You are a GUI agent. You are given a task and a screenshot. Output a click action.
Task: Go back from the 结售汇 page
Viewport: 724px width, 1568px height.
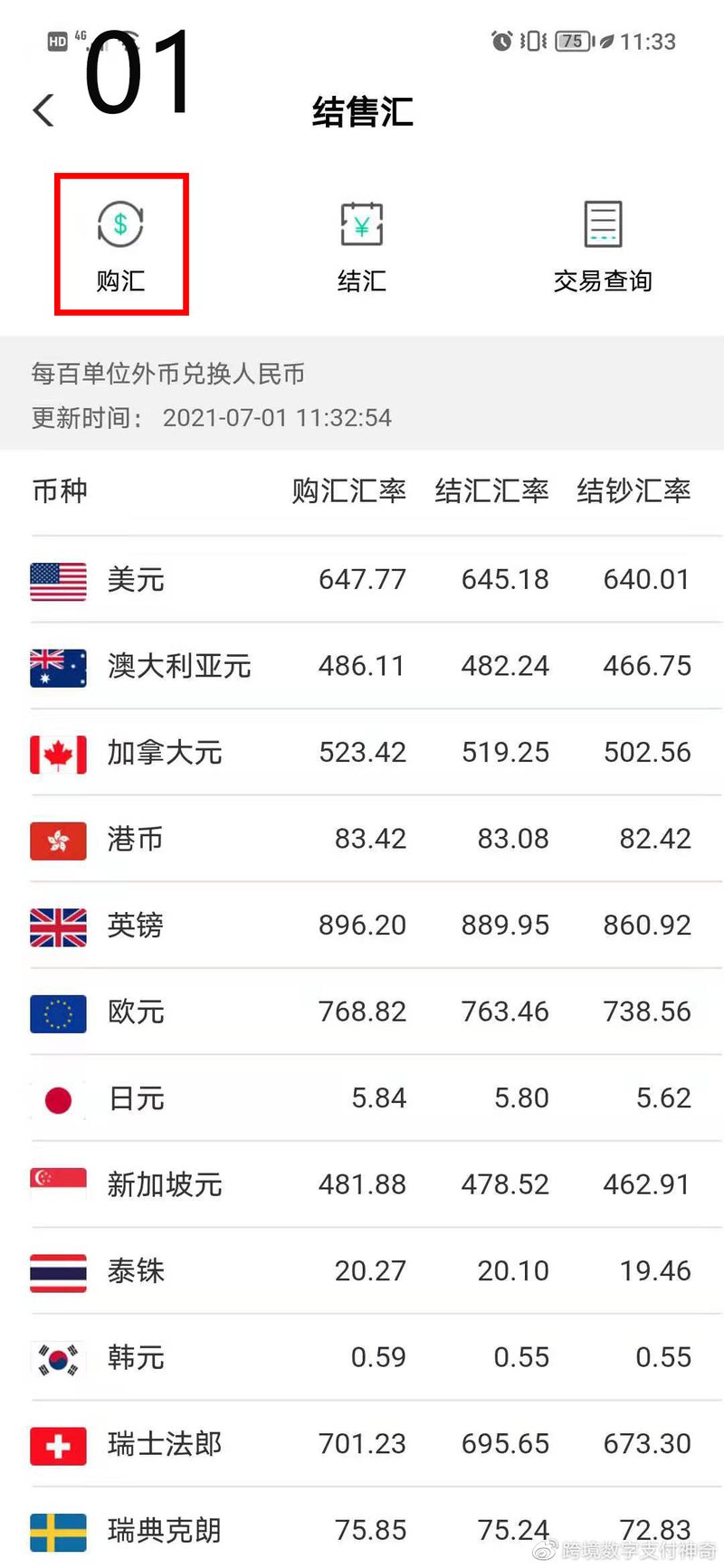tap(43, 111)
